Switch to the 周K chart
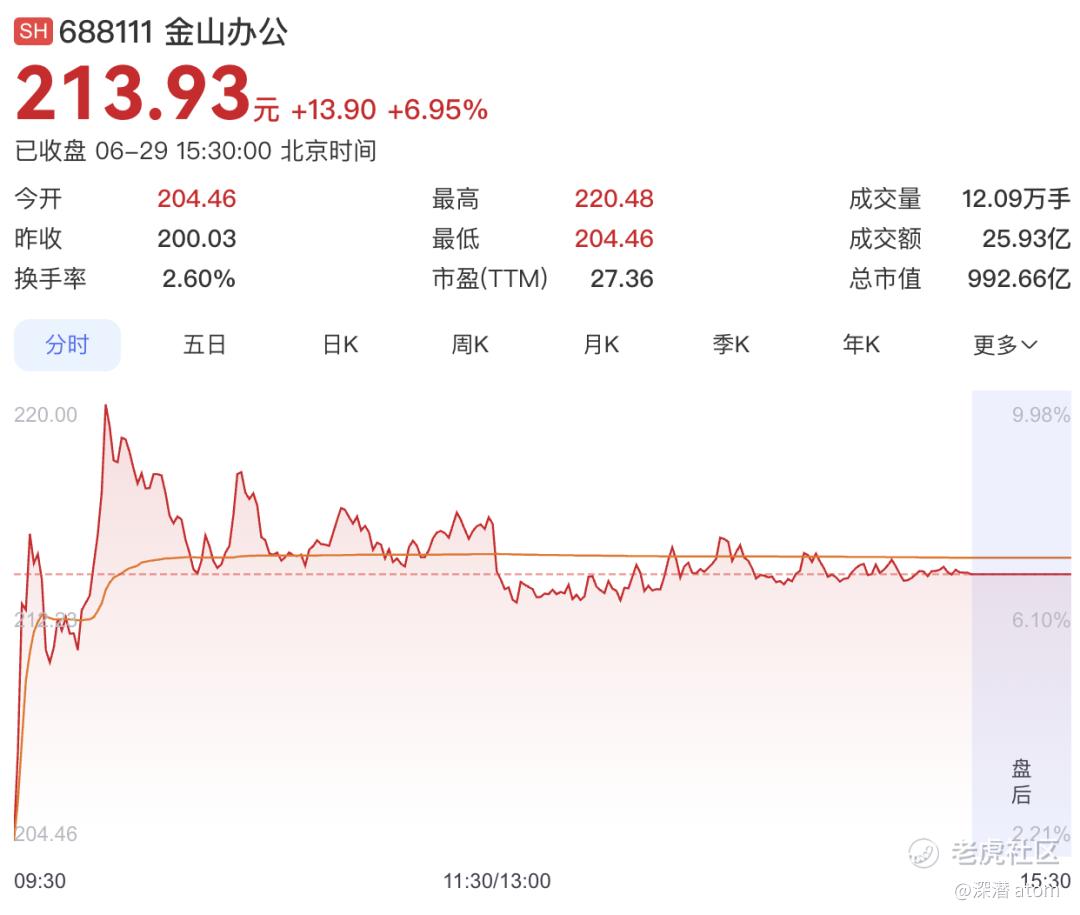 [x=470, y=345]
